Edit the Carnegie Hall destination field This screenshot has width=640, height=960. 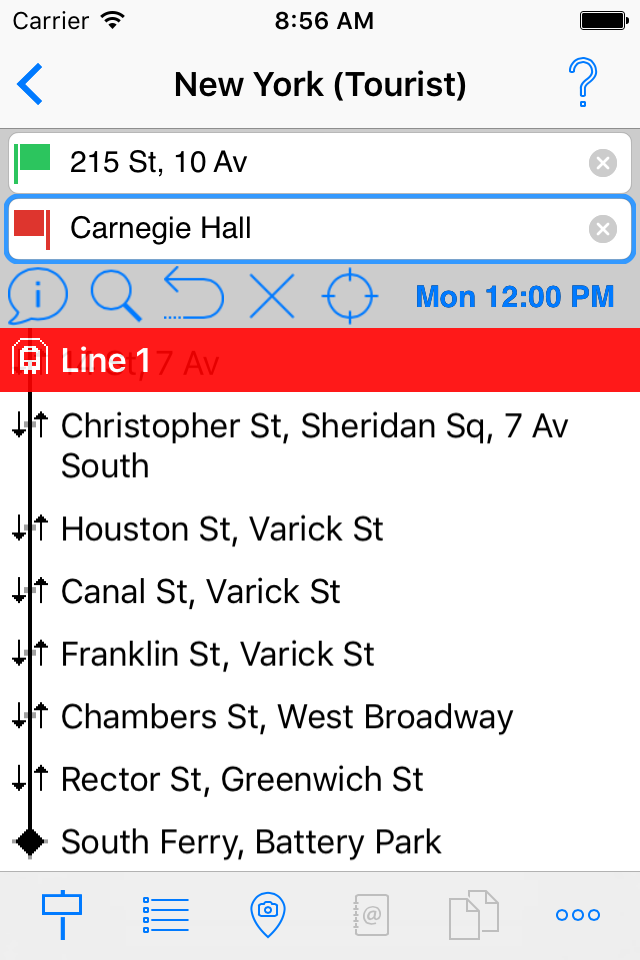(x=320, y=229)
